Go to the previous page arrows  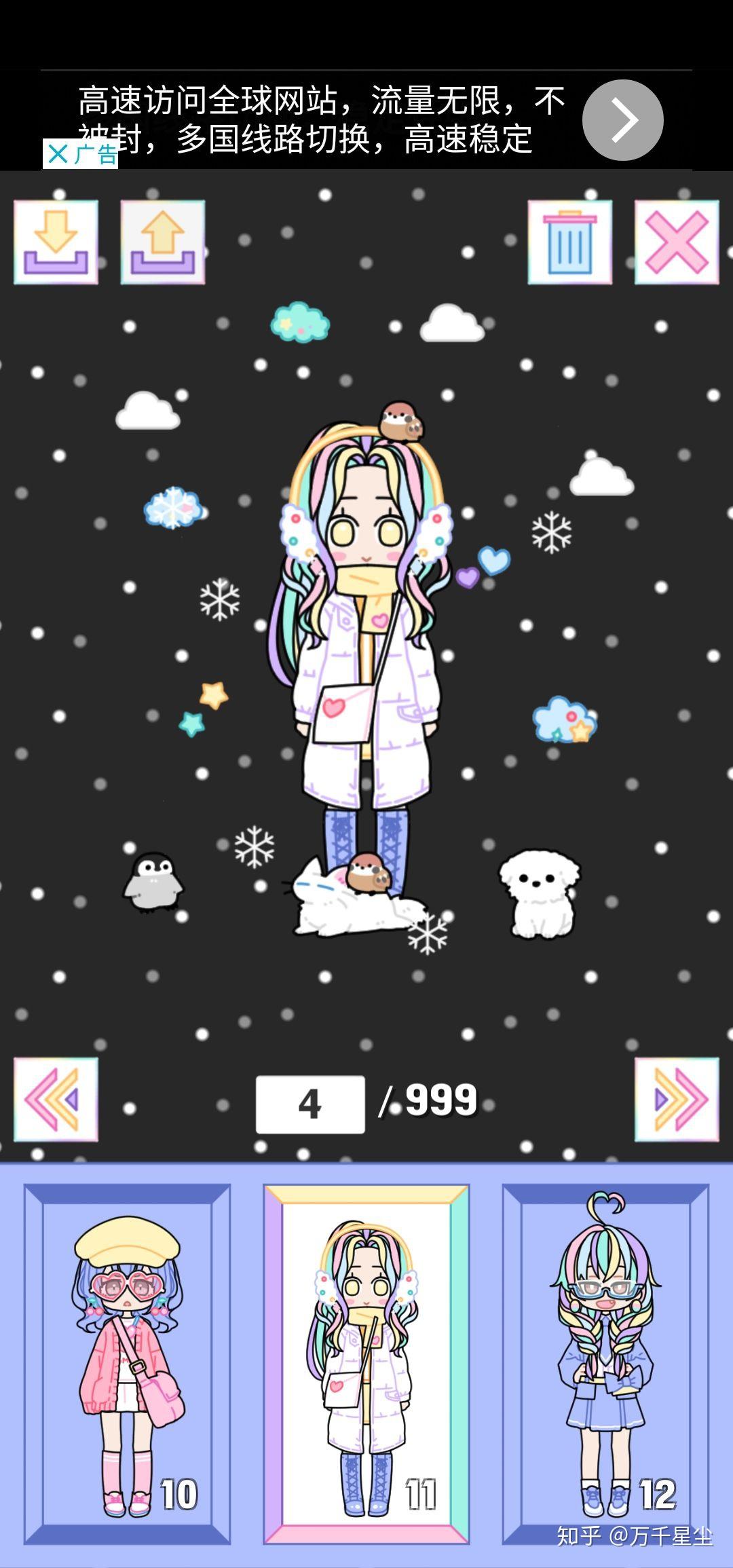(56, 1100)
